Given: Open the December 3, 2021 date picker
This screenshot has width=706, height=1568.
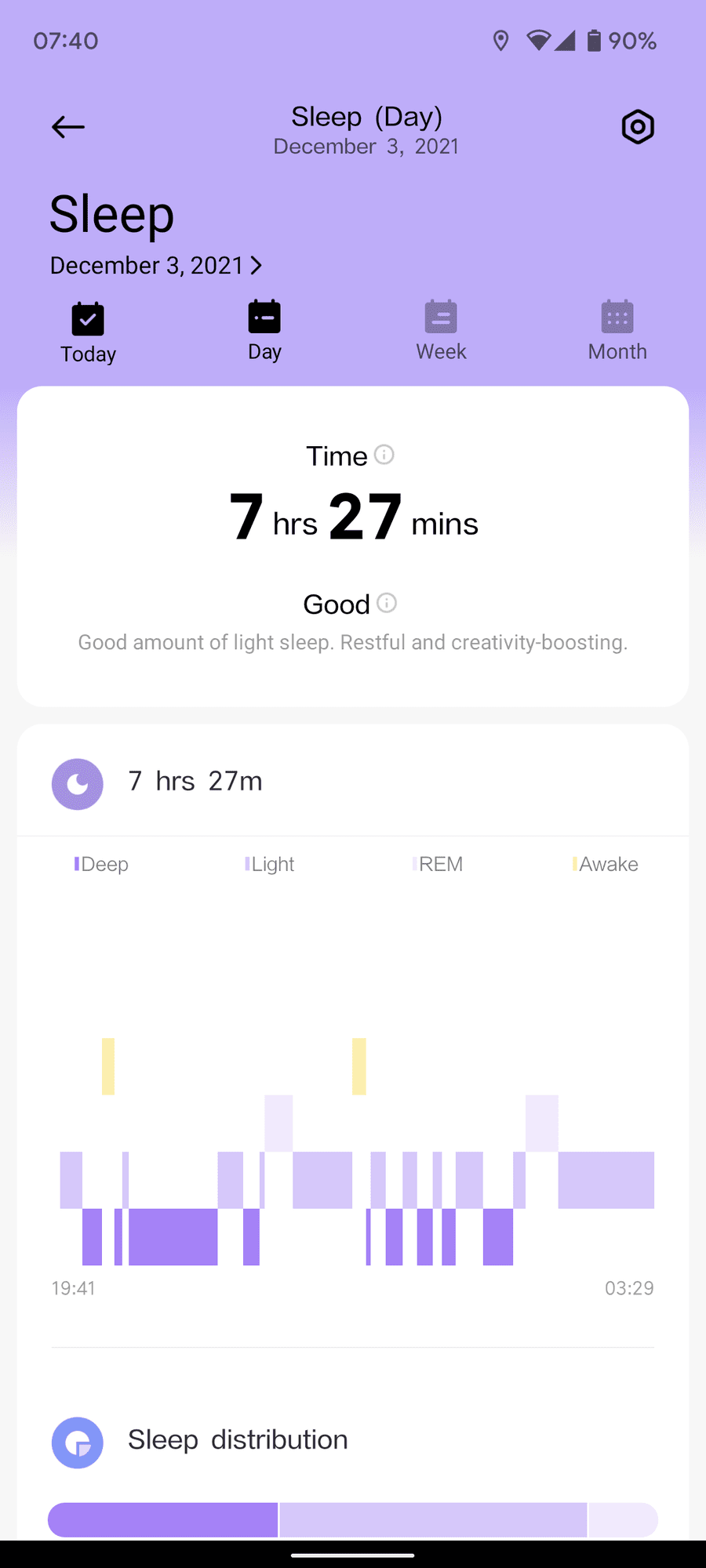Looking at the screenshot, I should [156, 266].
